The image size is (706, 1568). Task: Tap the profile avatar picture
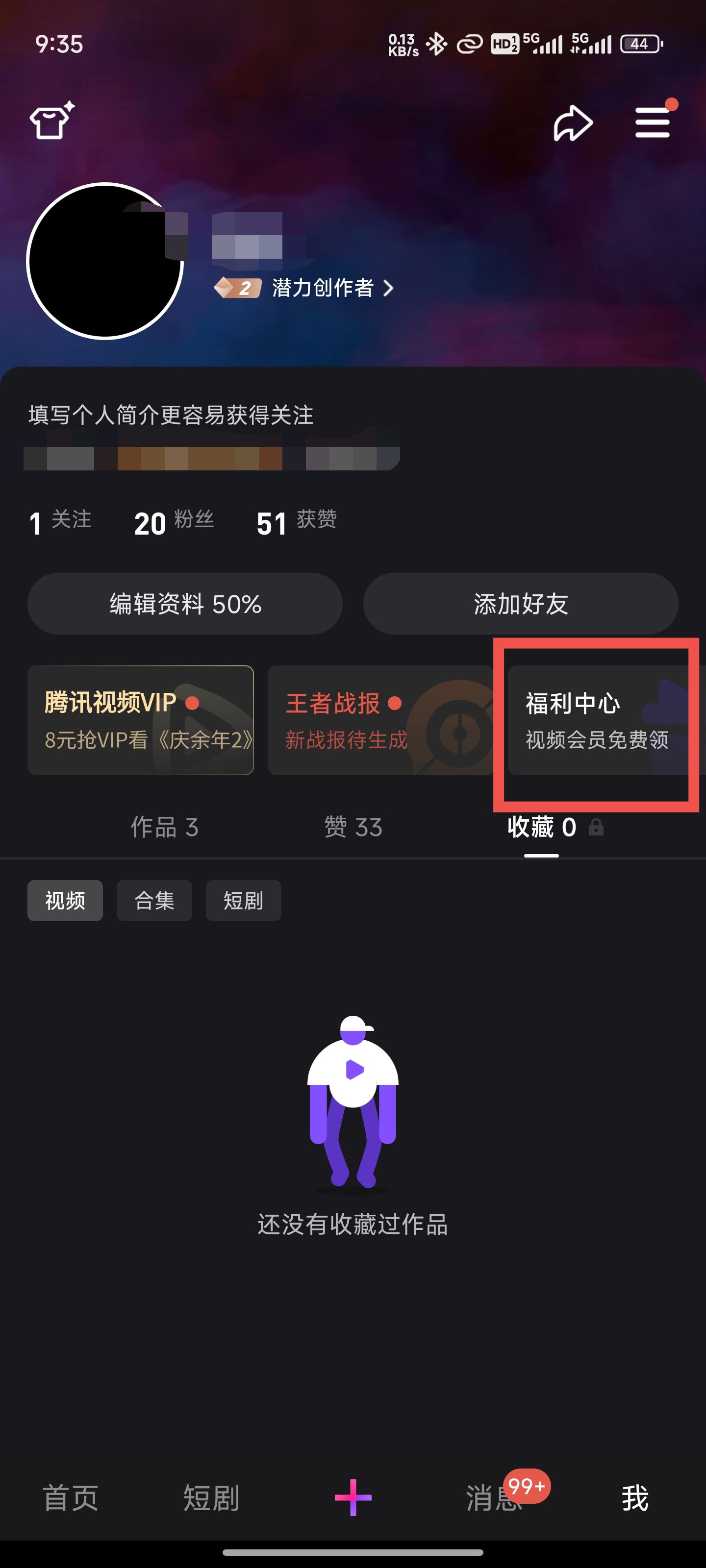point(105,261)
